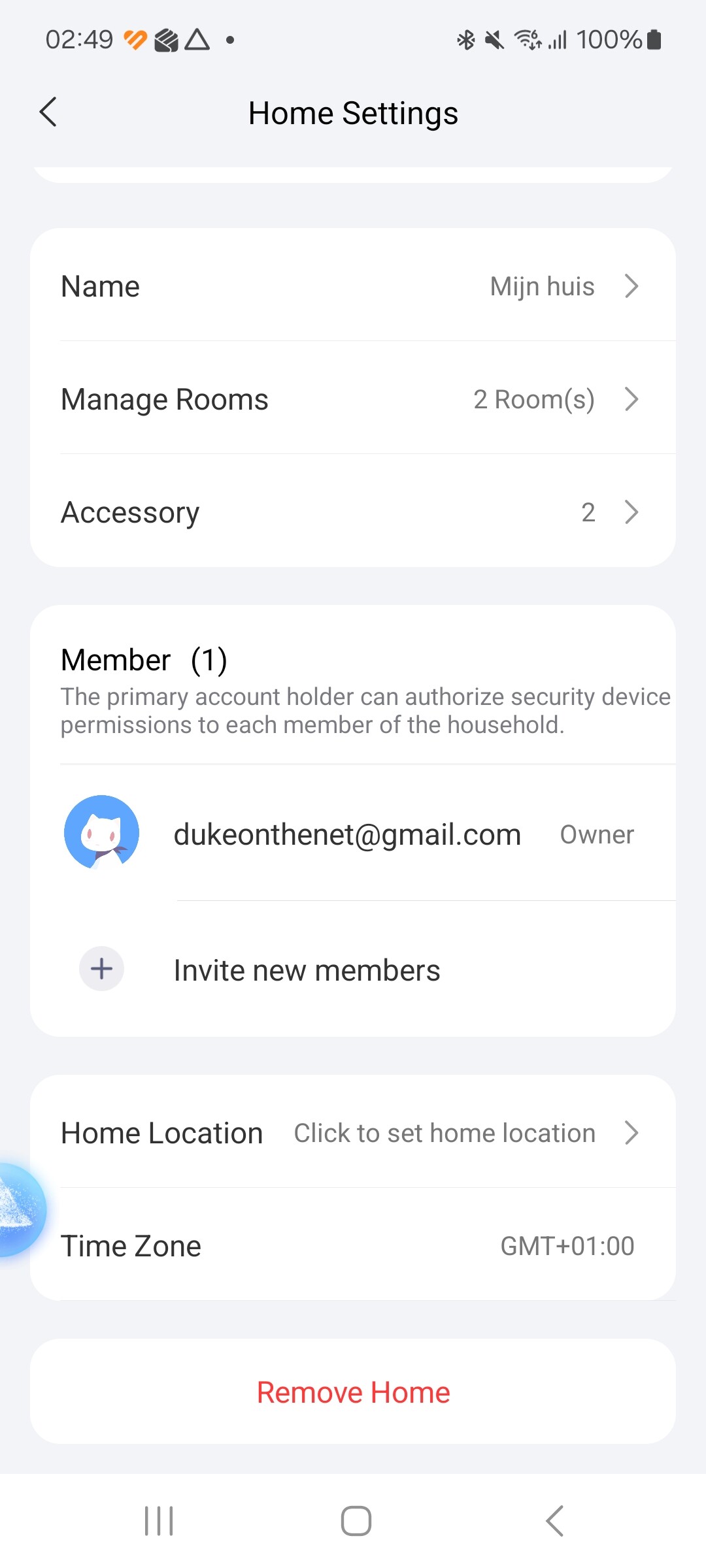Open the floating blue assistant bubble
This screenshot has width=706, height=1568.
(20, 1210)
